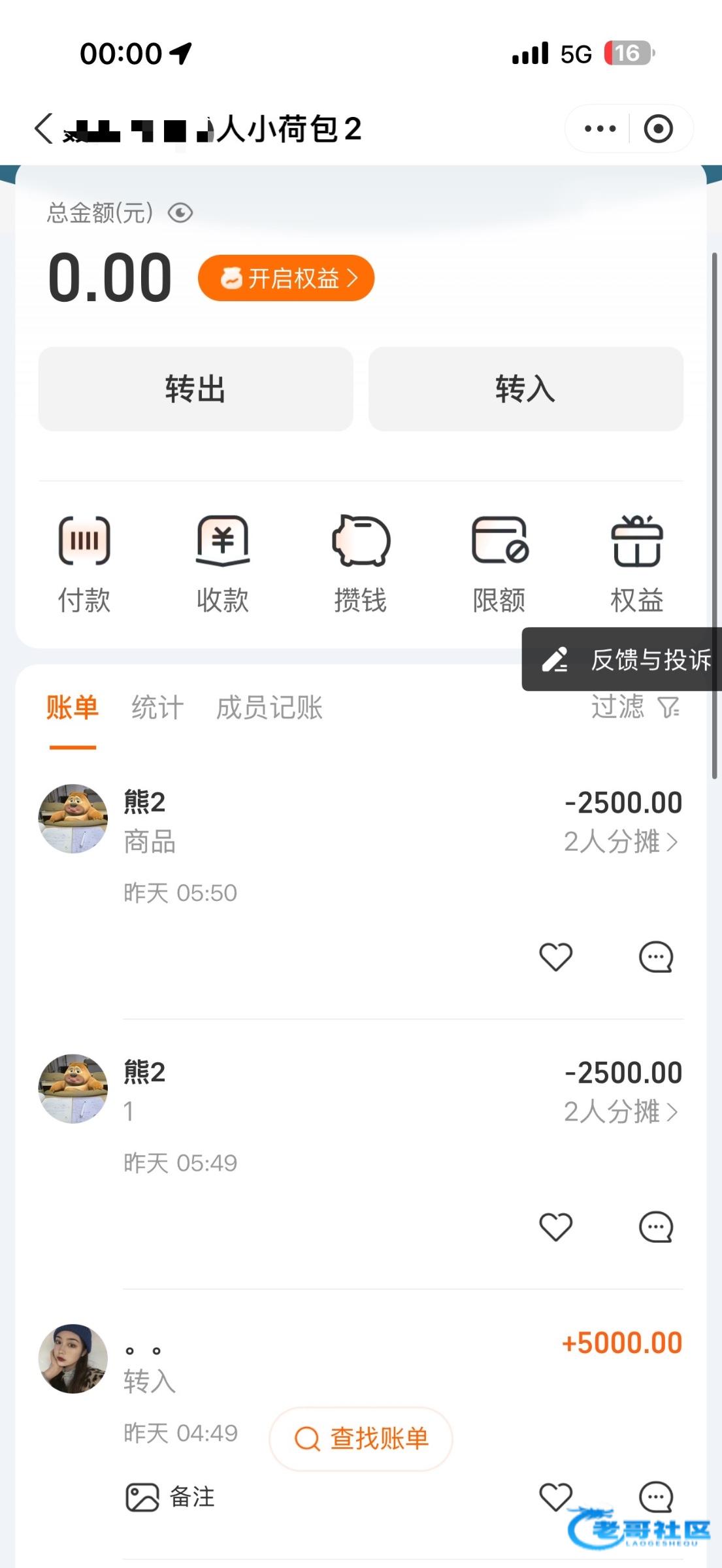This screenshot has height=1568, width=722.
Task: Tap the 开启权益 orange button
Action: tap(286, 278)
